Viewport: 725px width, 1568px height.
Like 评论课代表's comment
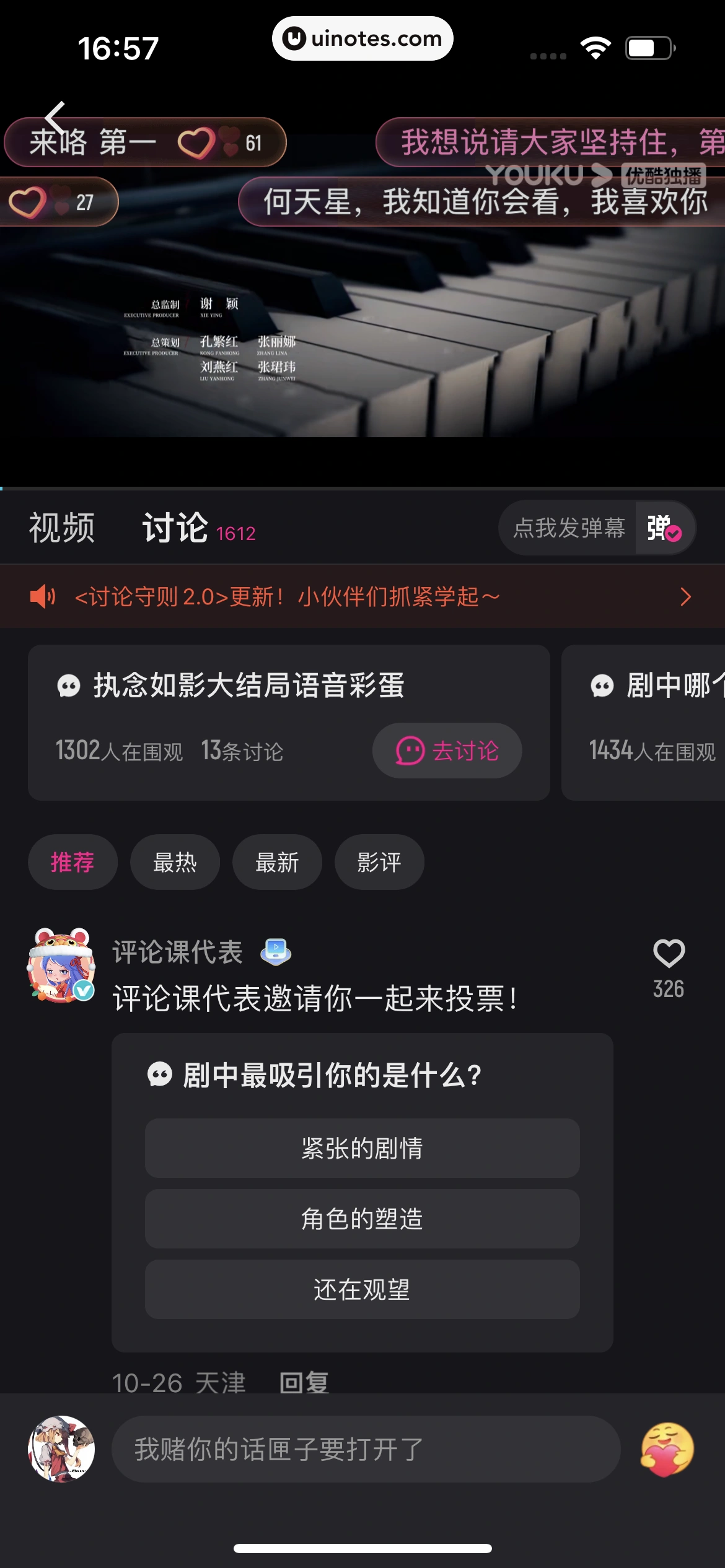point(668,954)
